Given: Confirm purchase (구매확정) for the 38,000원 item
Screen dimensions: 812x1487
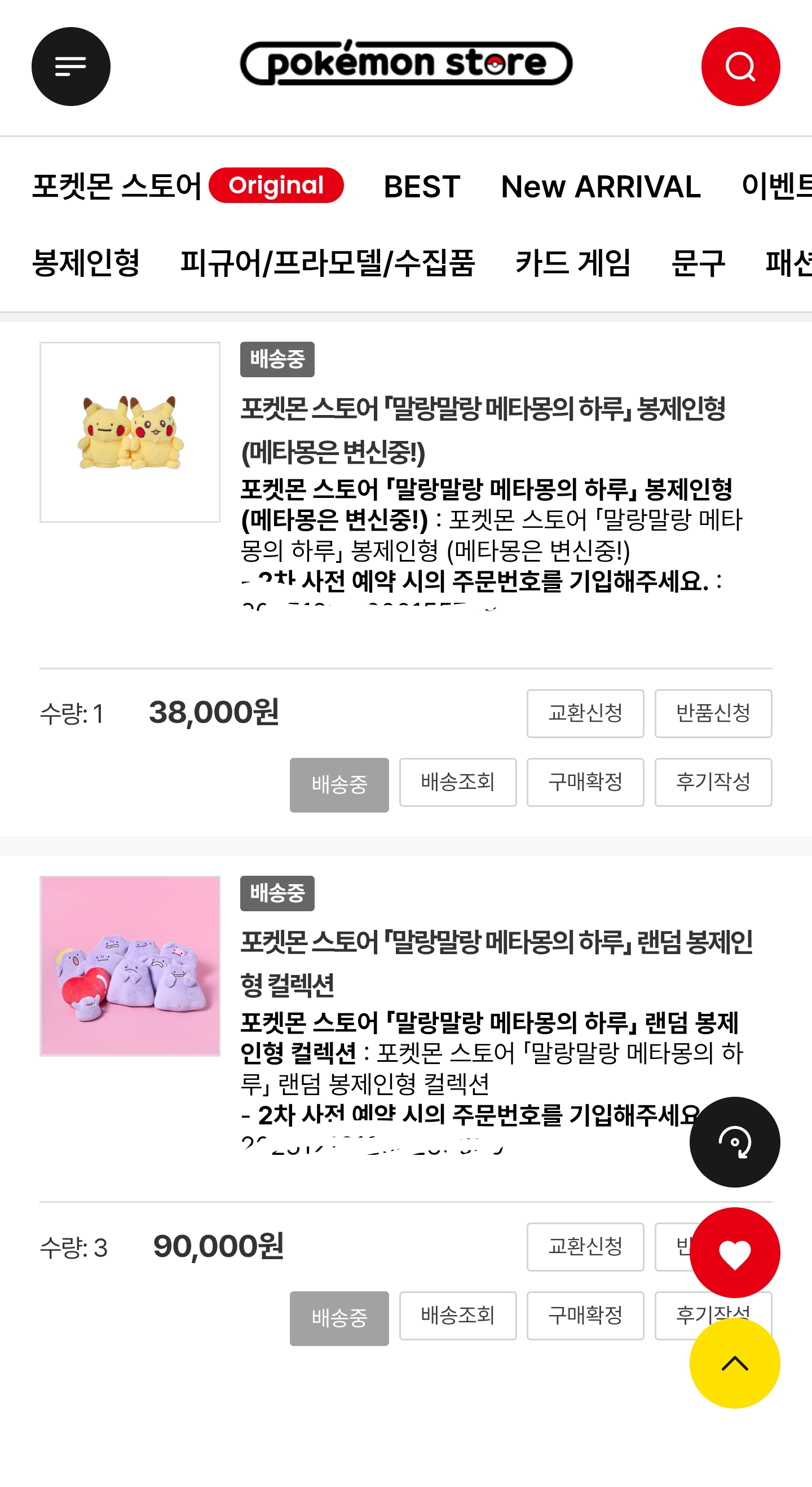Looking at the screenshot, I should pos(585,782).
